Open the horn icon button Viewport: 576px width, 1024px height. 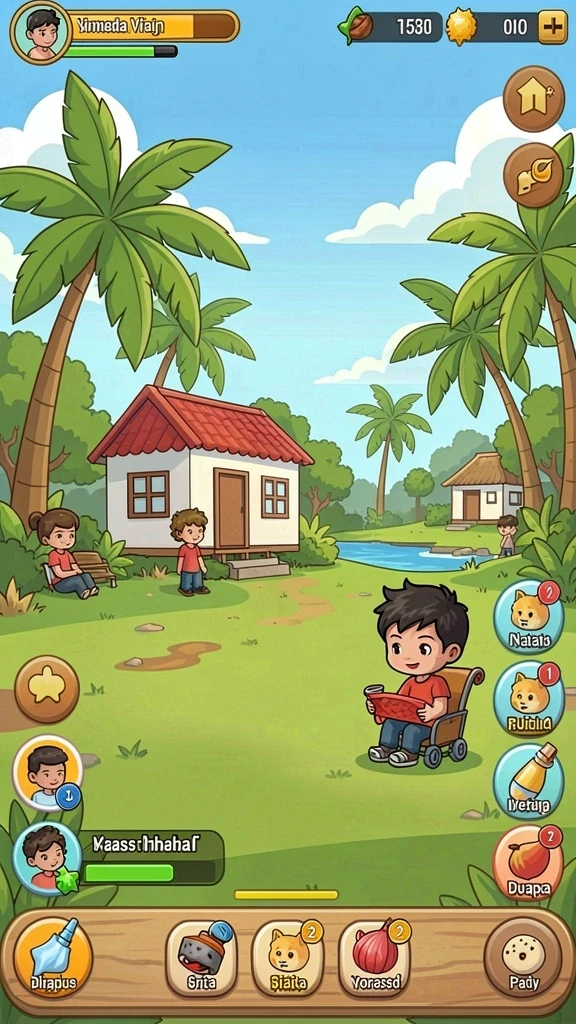coord(534,175)
